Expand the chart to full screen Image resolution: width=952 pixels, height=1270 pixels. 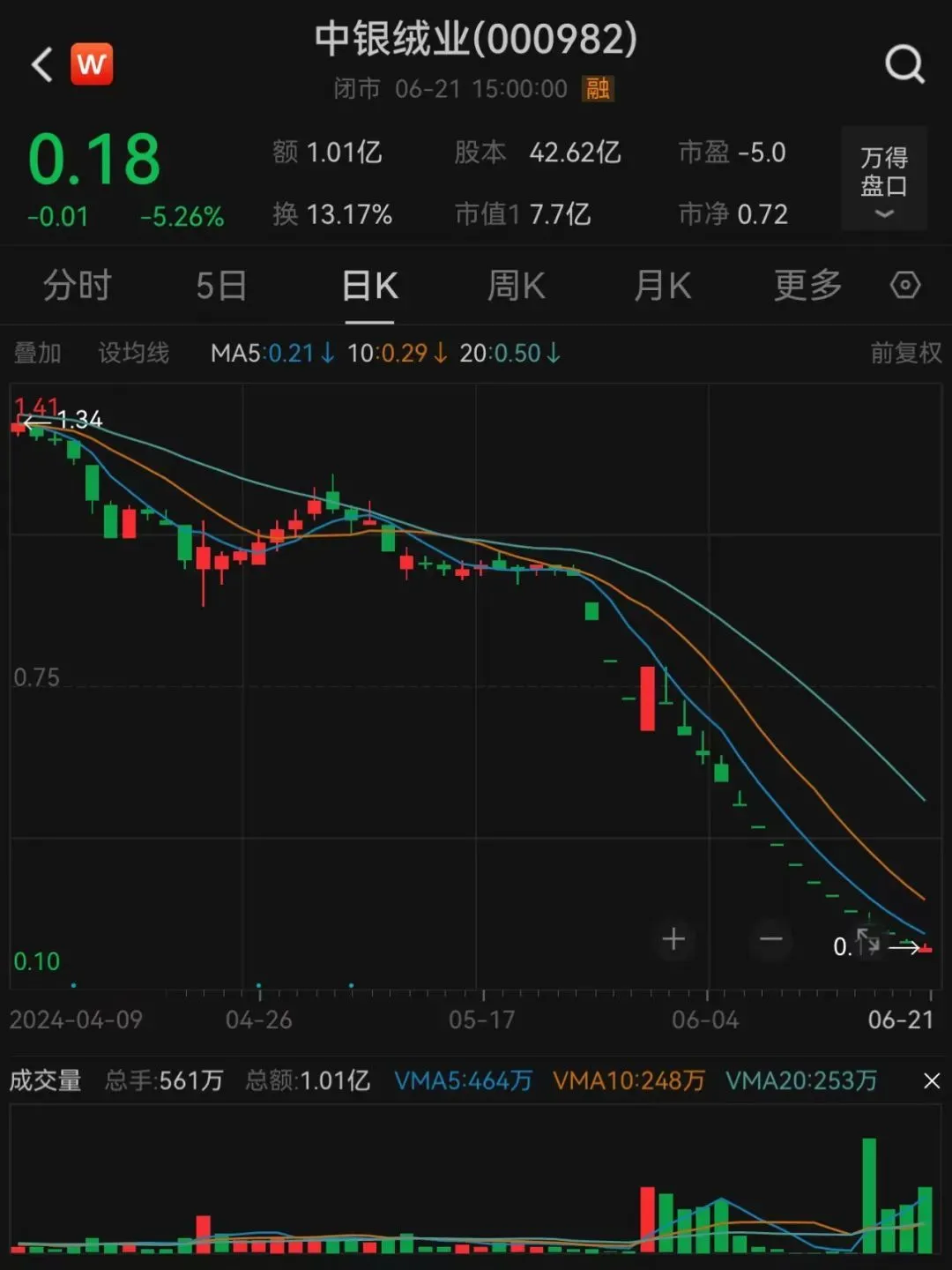[868, 941]
